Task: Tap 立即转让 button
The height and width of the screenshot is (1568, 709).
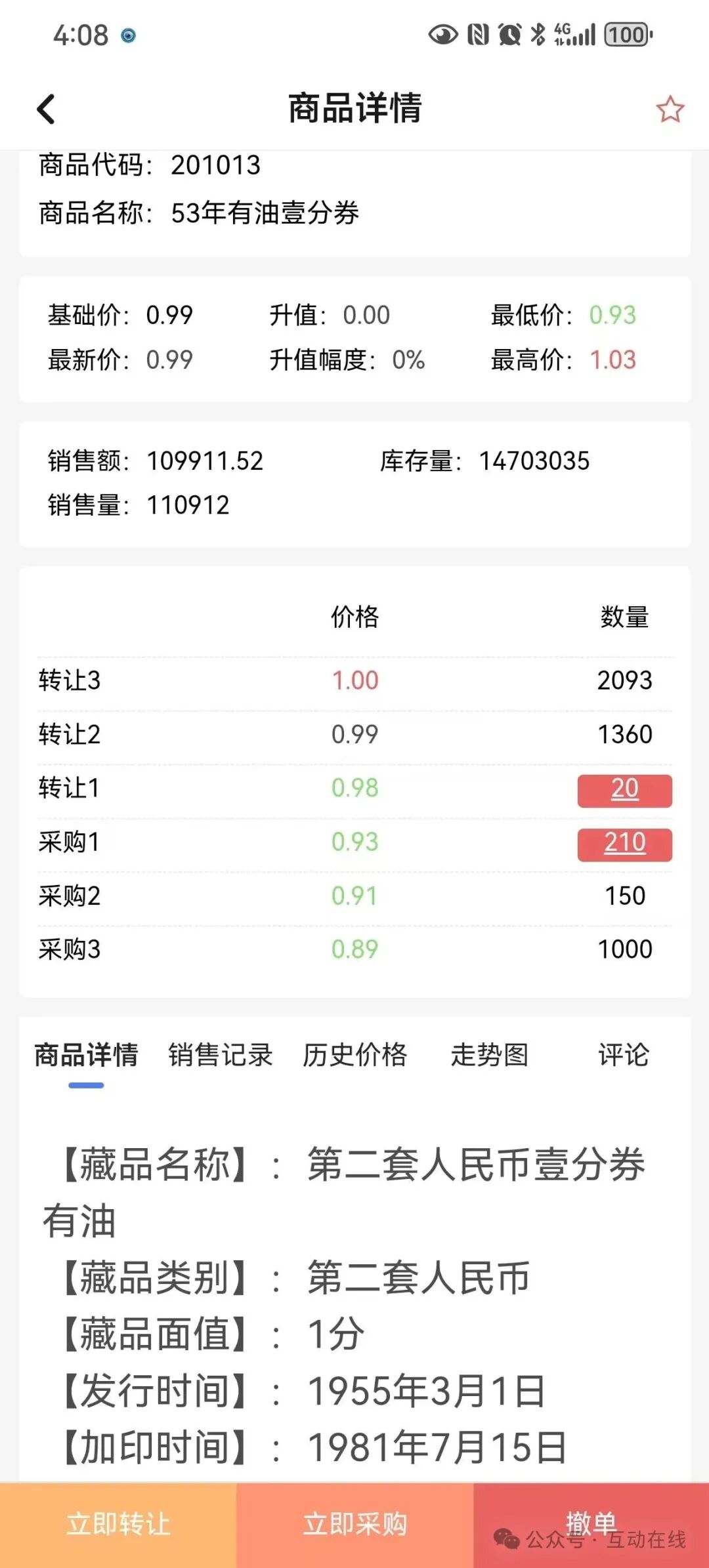Action: click(x=118, y=1525)
